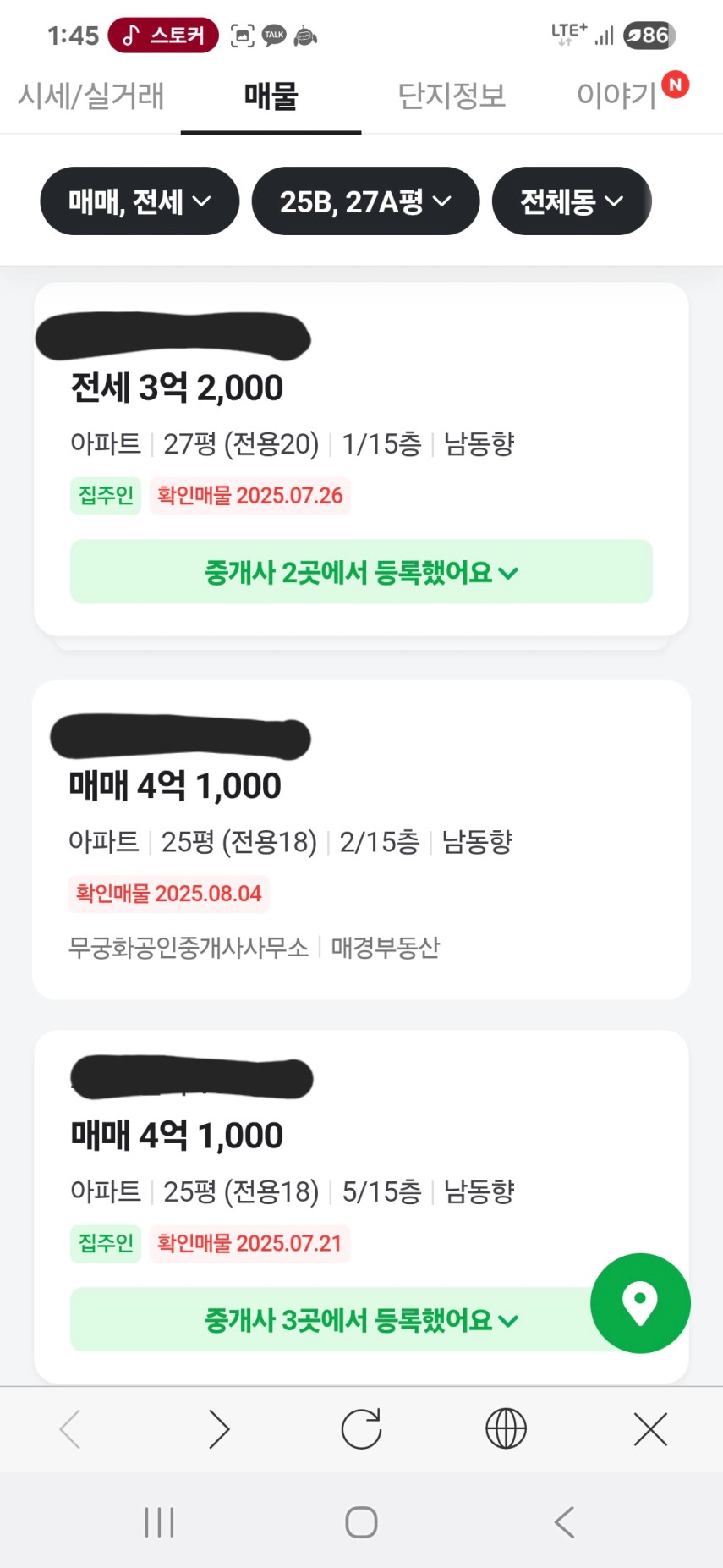Expand 중개사 2곳에서 등록했어요 list
Screen dimensions: 723x1568
coord(361,572)
